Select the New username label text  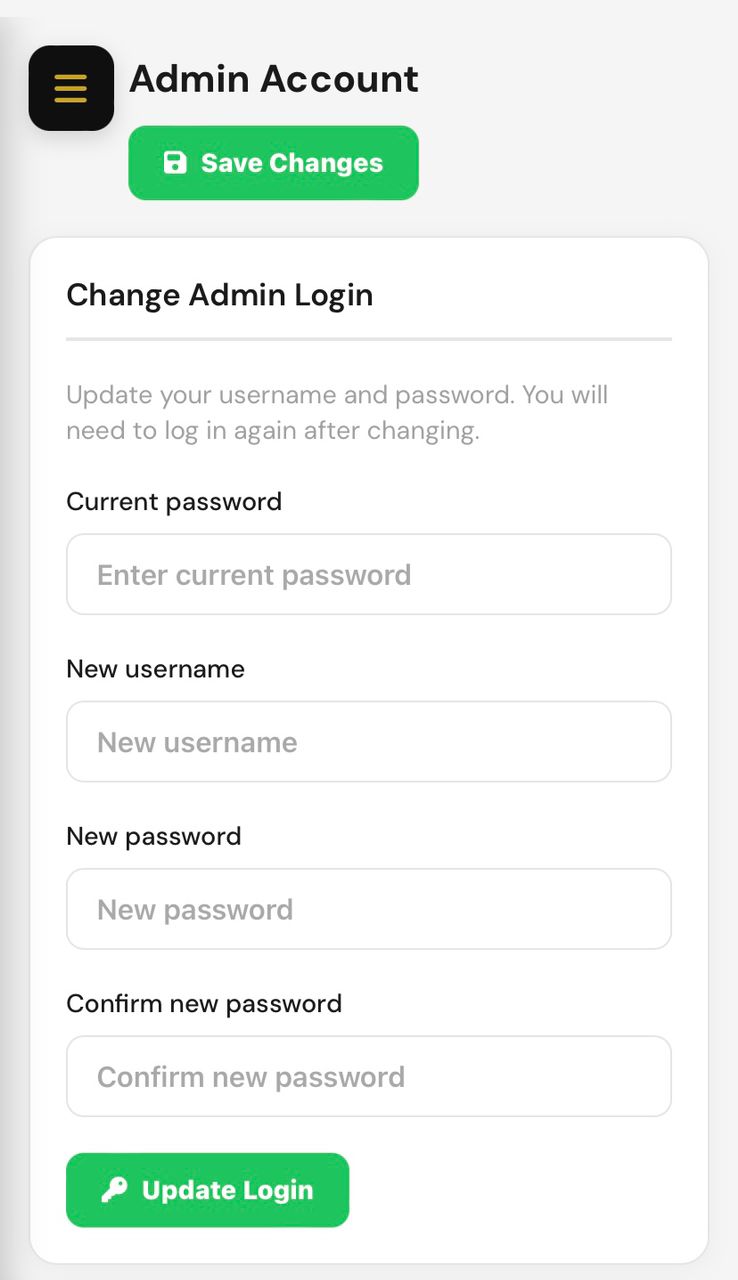tap(155, 668)
